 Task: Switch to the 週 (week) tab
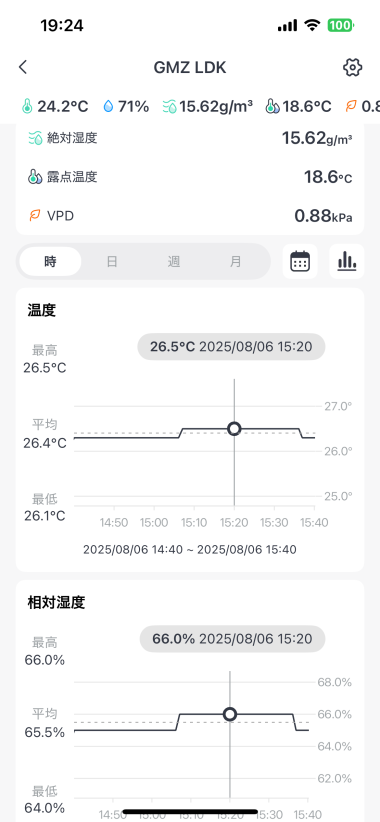point(174,261)
